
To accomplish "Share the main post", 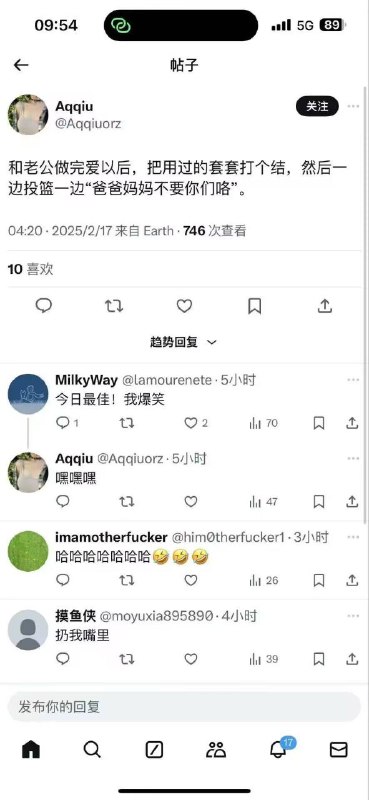I will tap(325, 306).
